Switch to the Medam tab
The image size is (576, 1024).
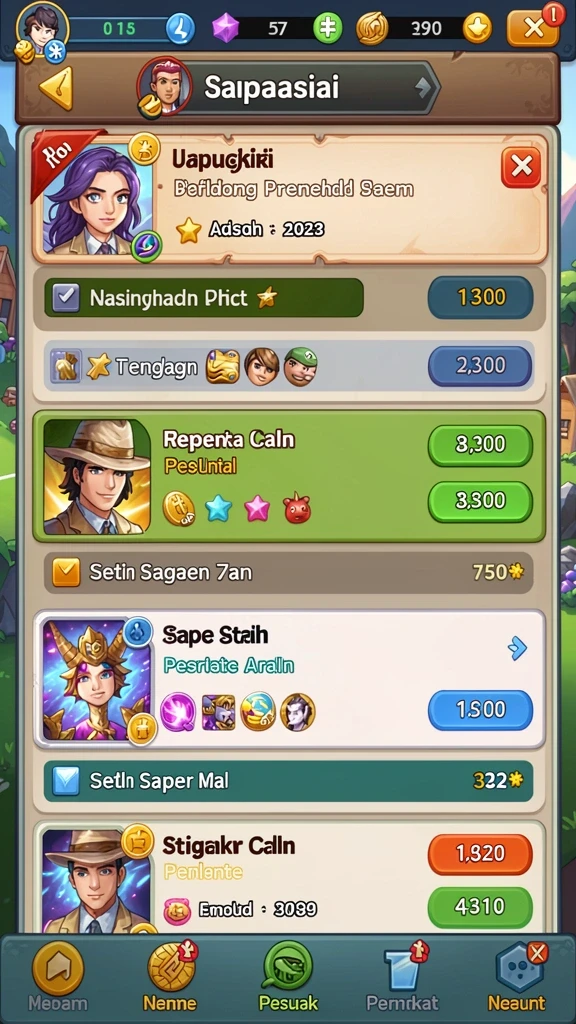coord(57,976)
